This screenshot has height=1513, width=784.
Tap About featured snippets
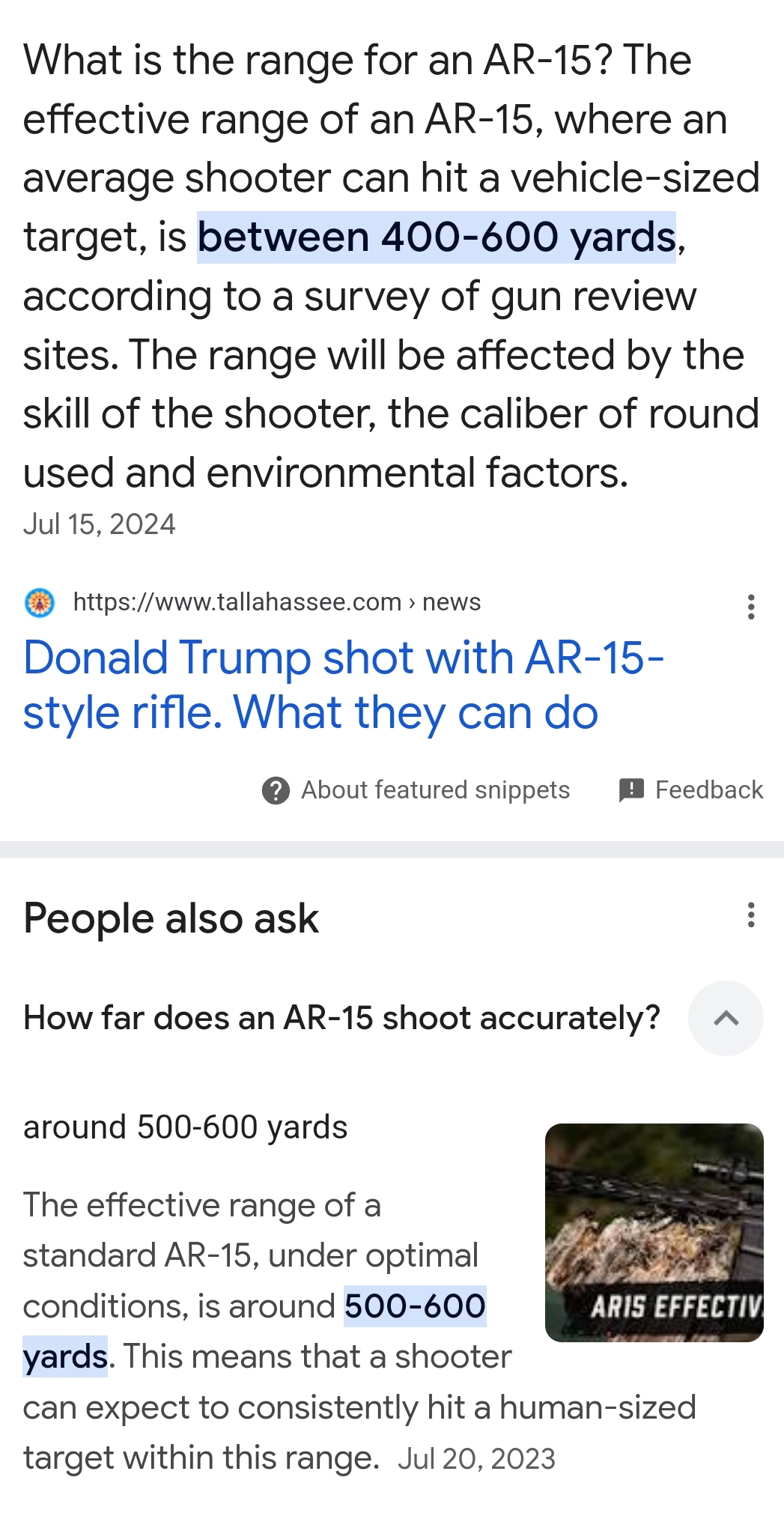tap(416, 790)
